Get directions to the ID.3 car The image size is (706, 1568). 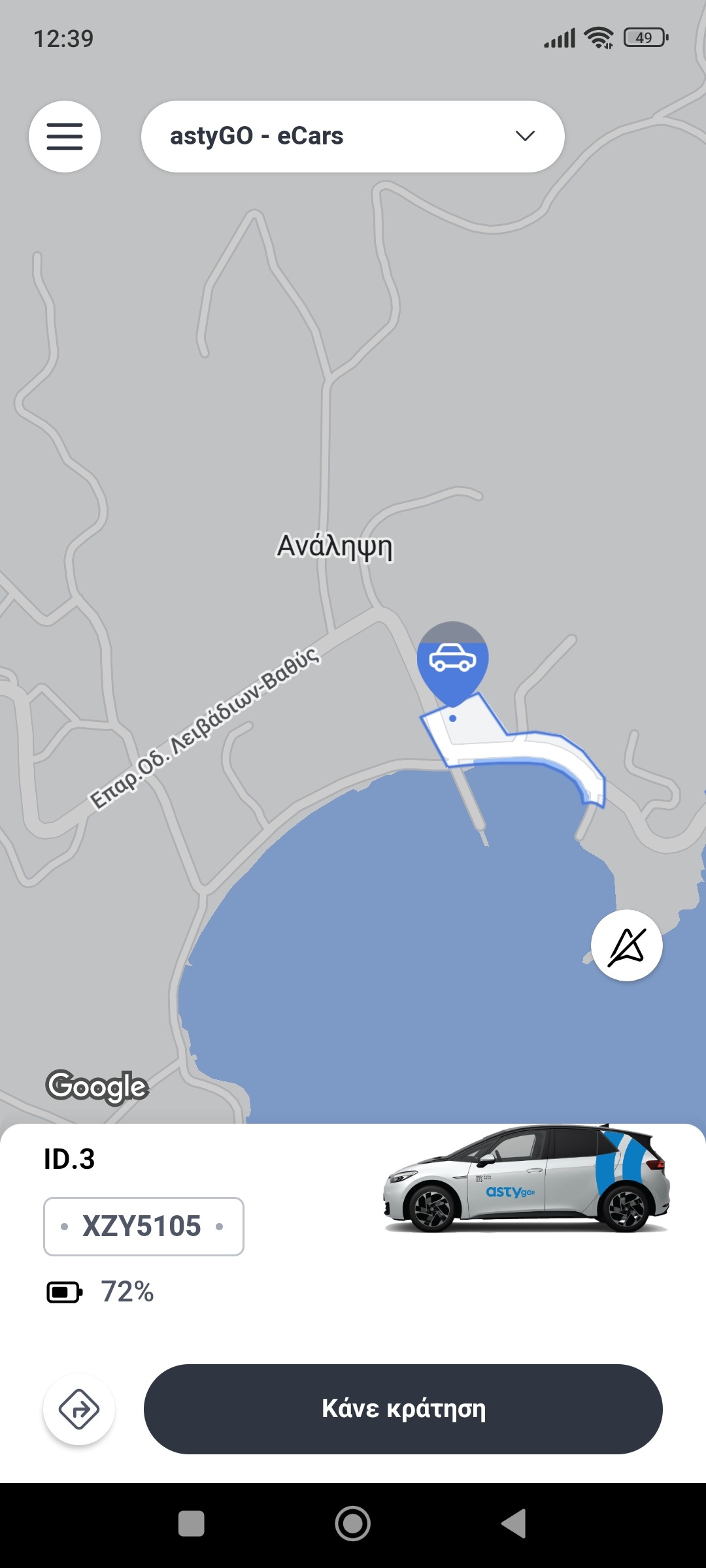click(x=79, y=1409)
